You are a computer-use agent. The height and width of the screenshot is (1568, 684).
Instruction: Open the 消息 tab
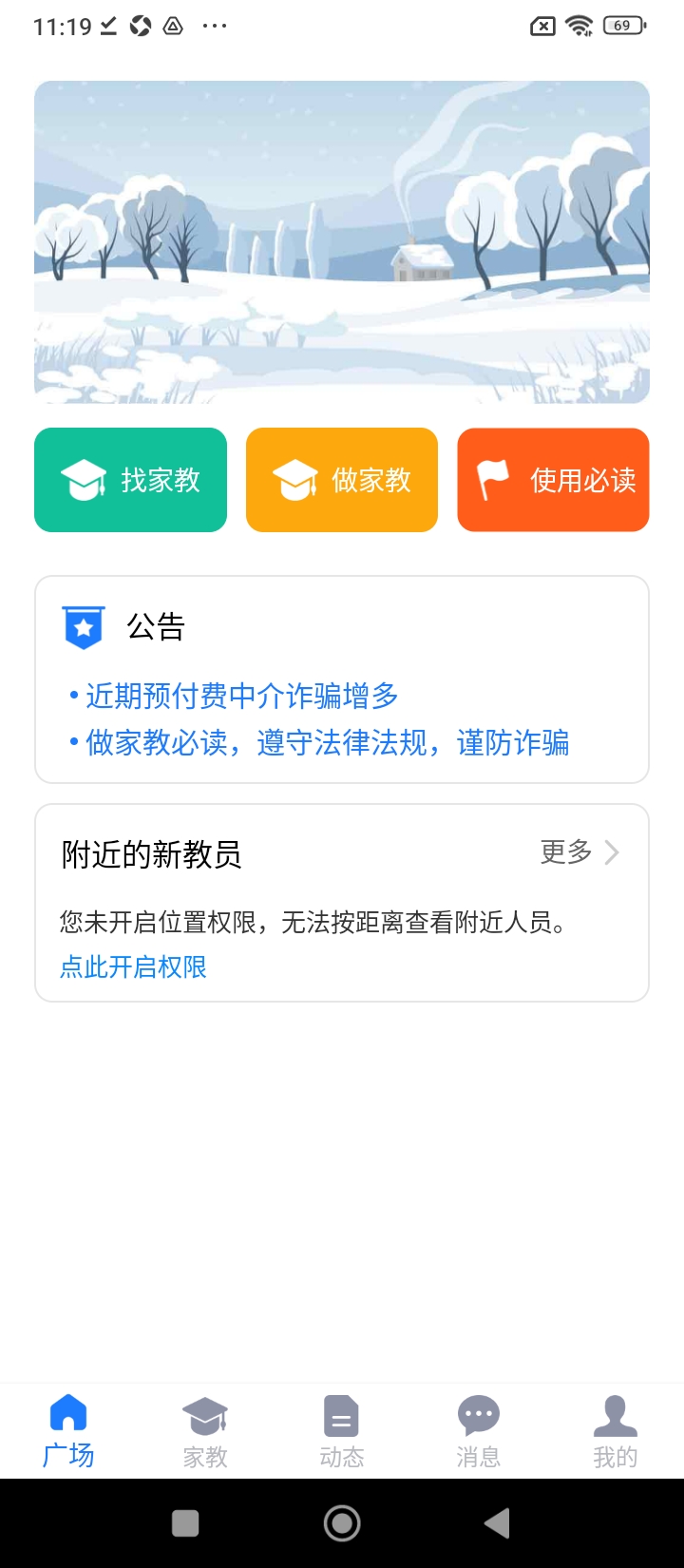478,1432
